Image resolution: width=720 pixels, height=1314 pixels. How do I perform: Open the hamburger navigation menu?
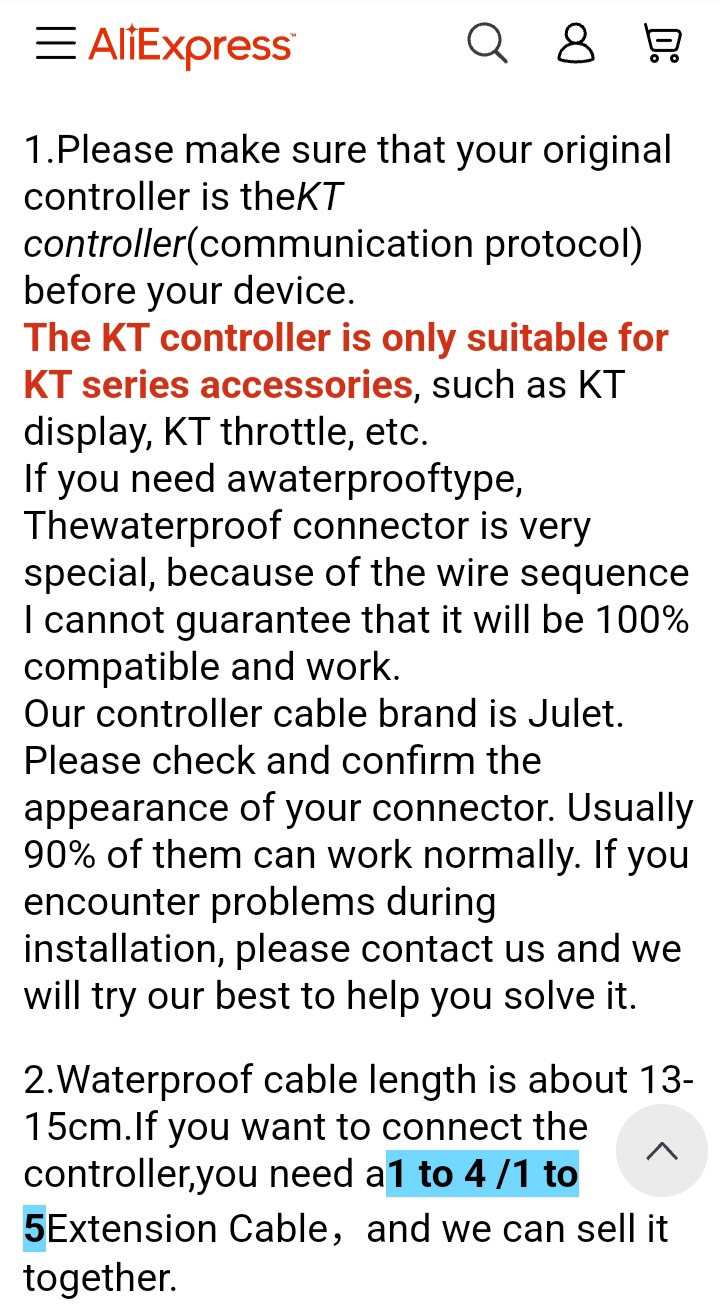[x=55, y=44]
